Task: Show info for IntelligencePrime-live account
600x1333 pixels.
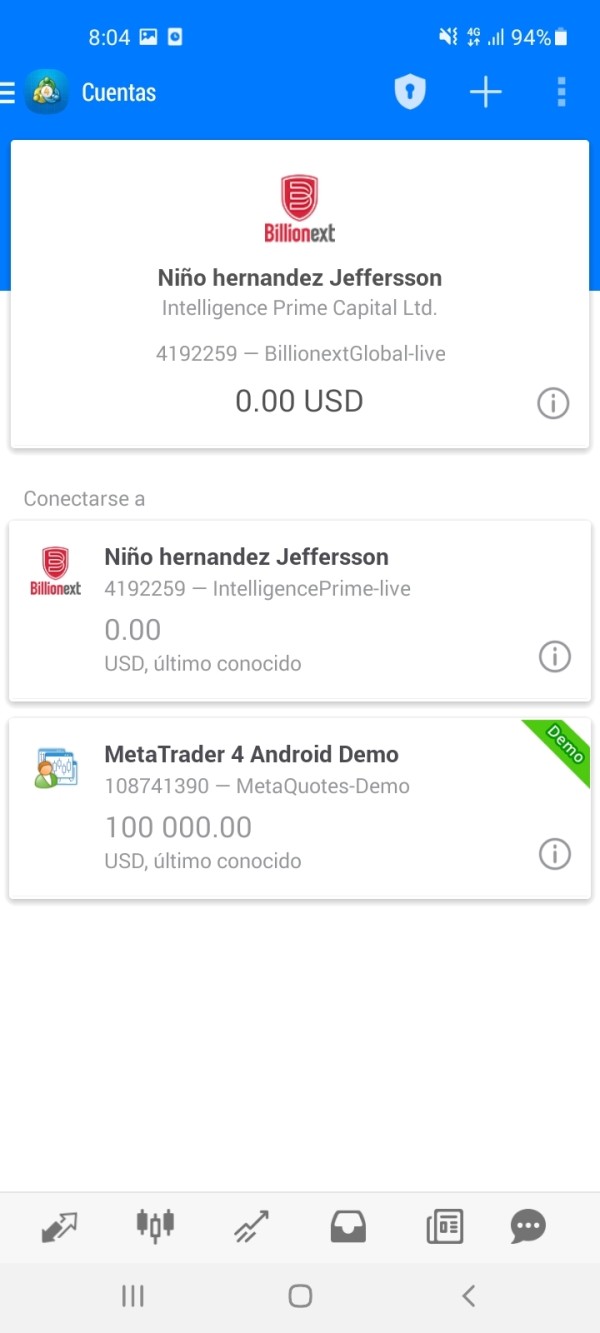Action: point(554,657)
